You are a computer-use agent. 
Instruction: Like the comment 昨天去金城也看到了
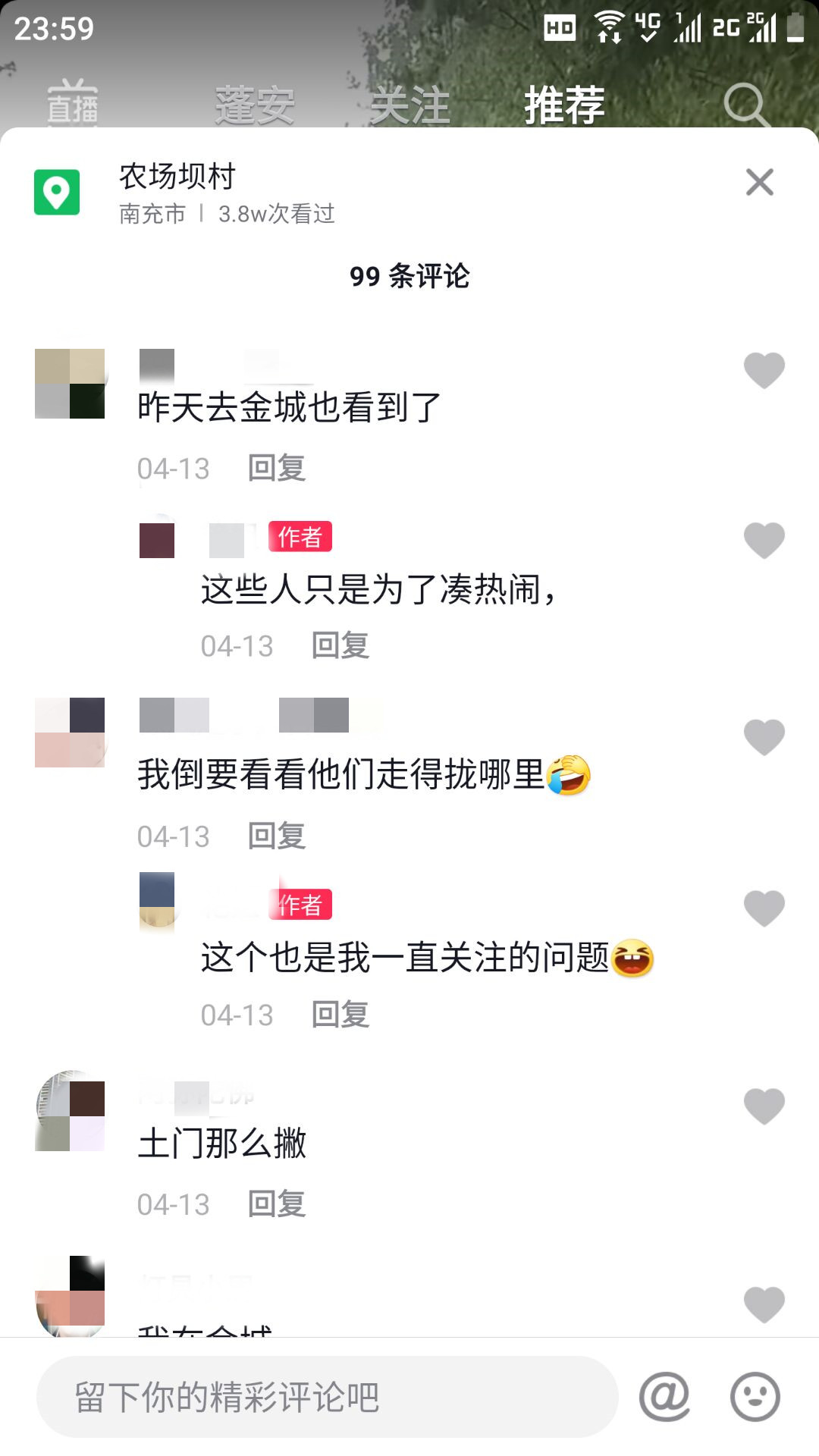point(764,371)
